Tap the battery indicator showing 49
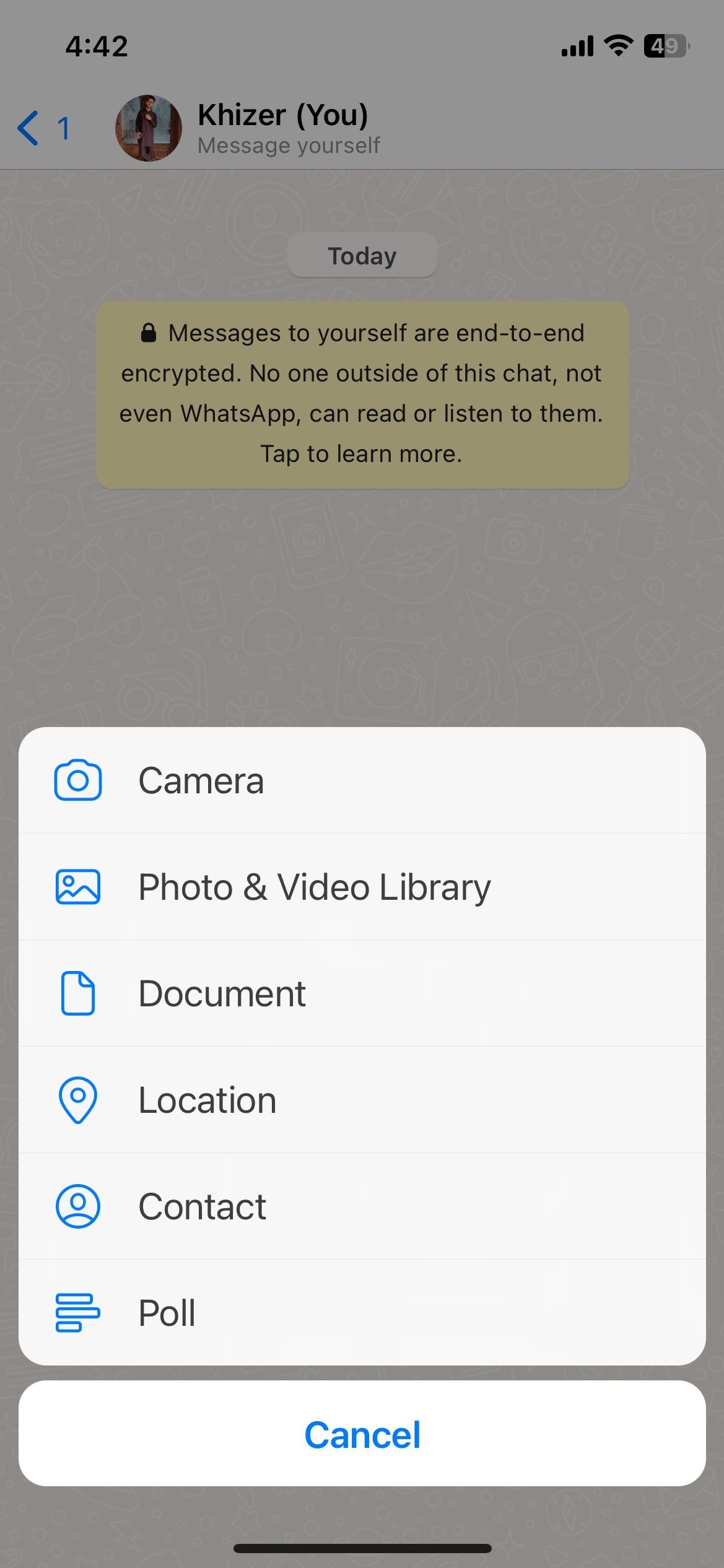Image resolution: width=724 pixels, height=1568 pixels. tap(667, 44)
